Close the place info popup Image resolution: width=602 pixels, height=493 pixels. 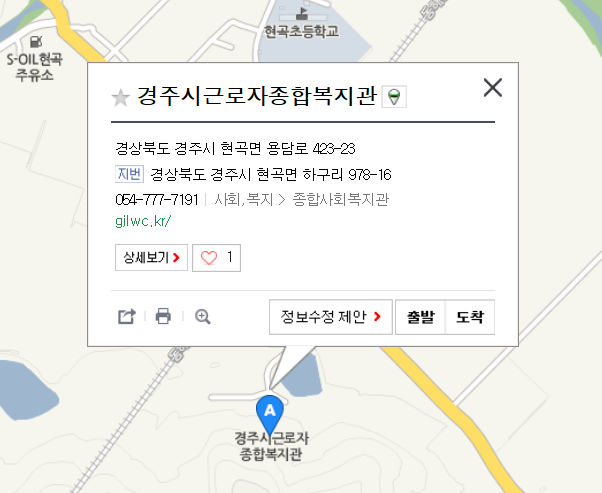(492, 88)
